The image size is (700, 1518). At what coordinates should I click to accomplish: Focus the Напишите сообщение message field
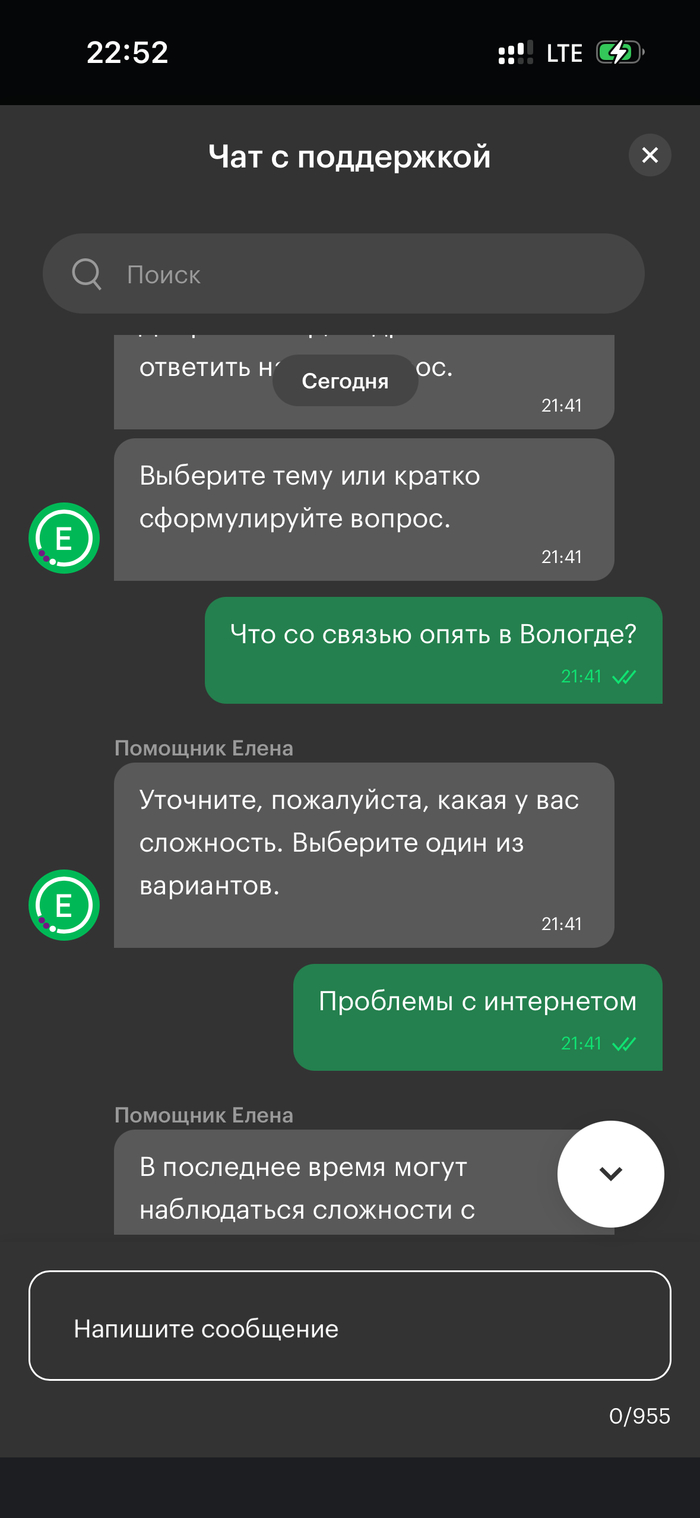tap(349, 1326)
